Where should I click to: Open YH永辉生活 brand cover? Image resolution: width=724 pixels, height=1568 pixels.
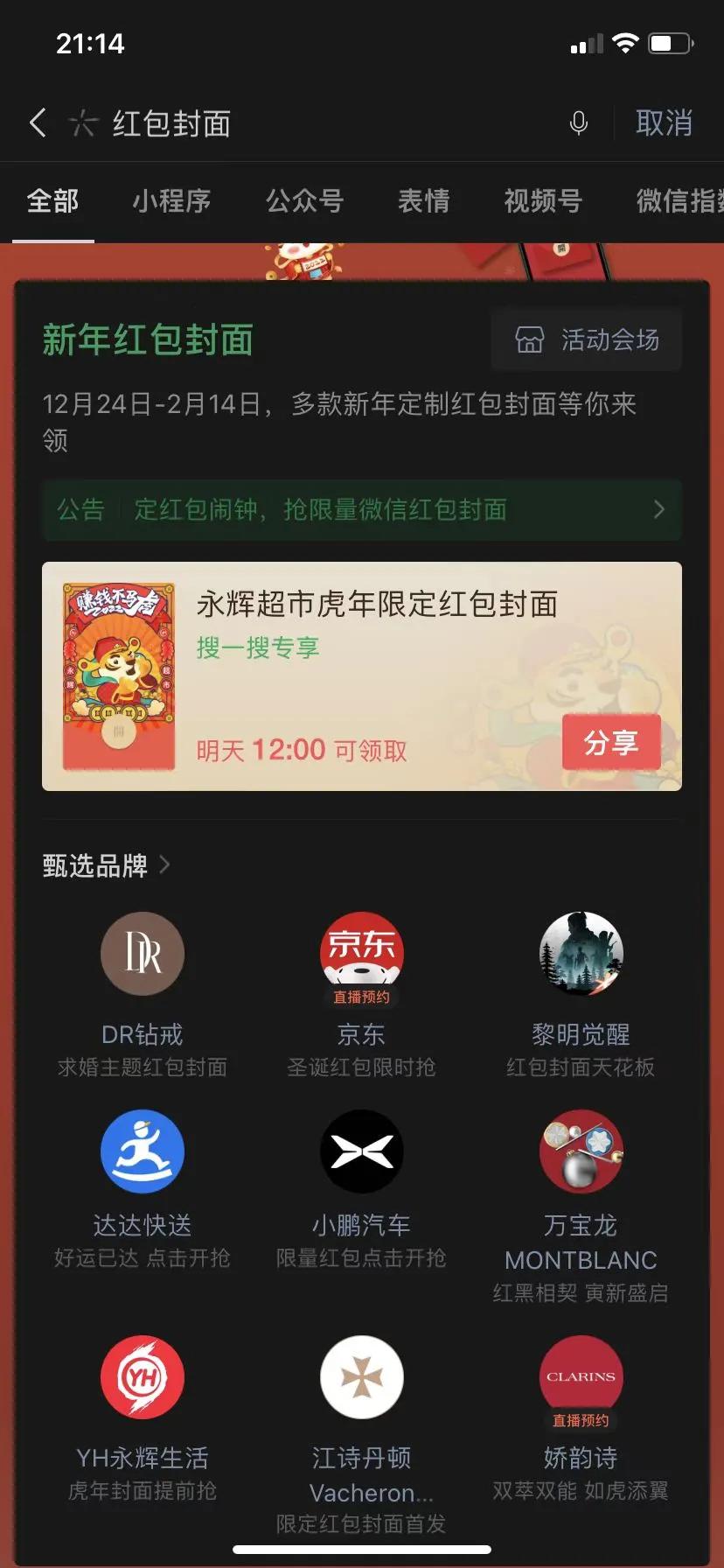[x=143, y=1377]
